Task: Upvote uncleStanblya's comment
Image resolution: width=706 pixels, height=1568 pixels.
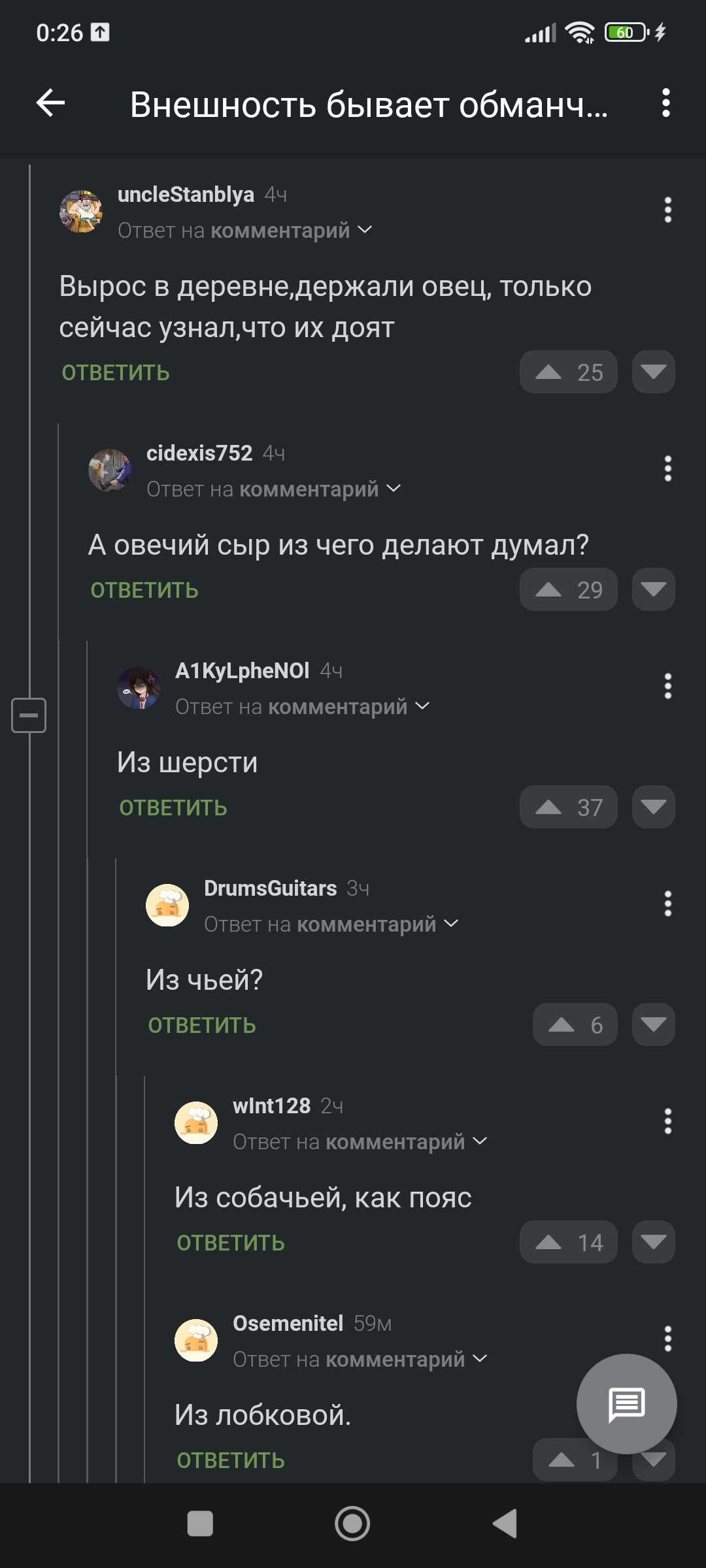Action: 567,372
